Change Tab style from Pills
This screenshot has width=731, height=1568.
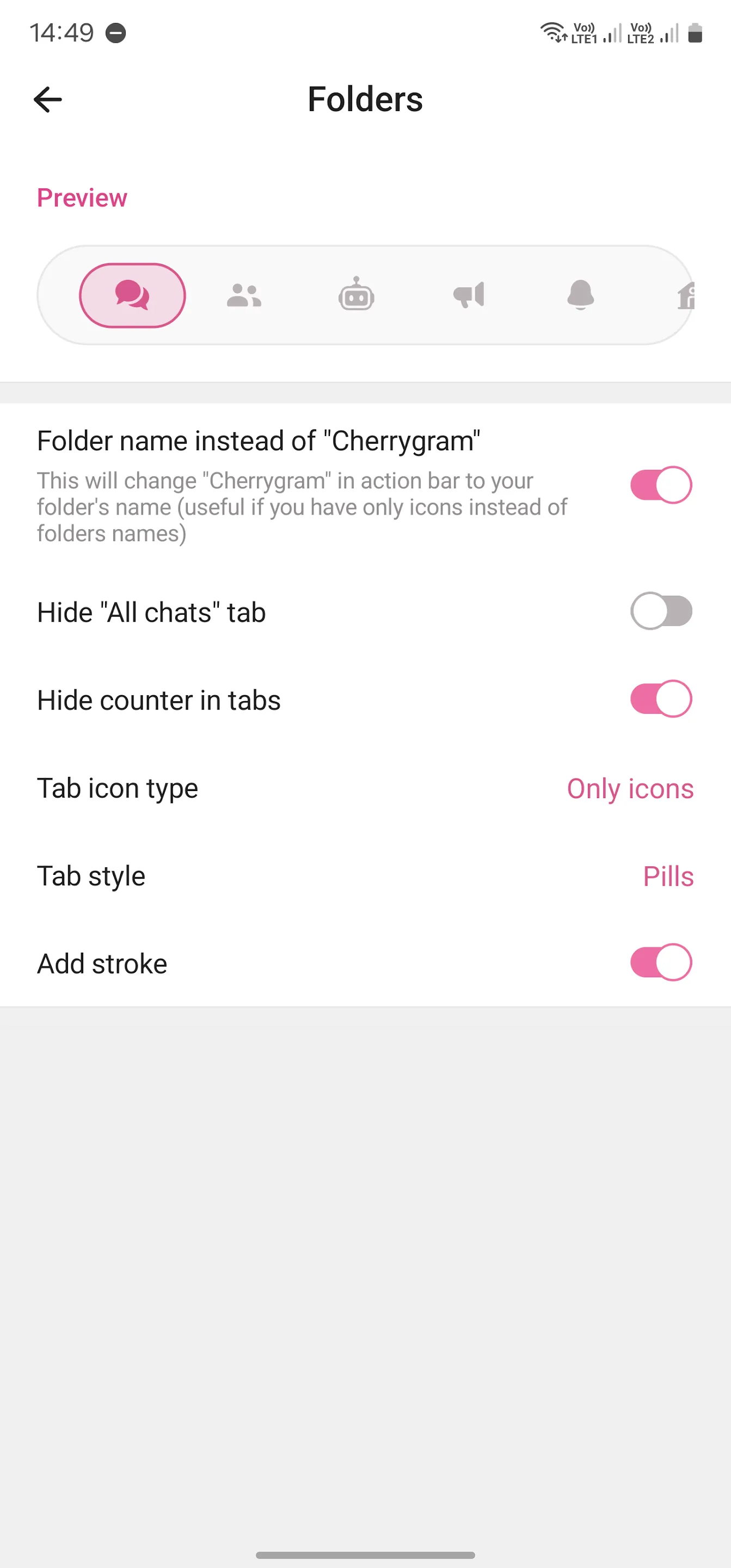668,877
